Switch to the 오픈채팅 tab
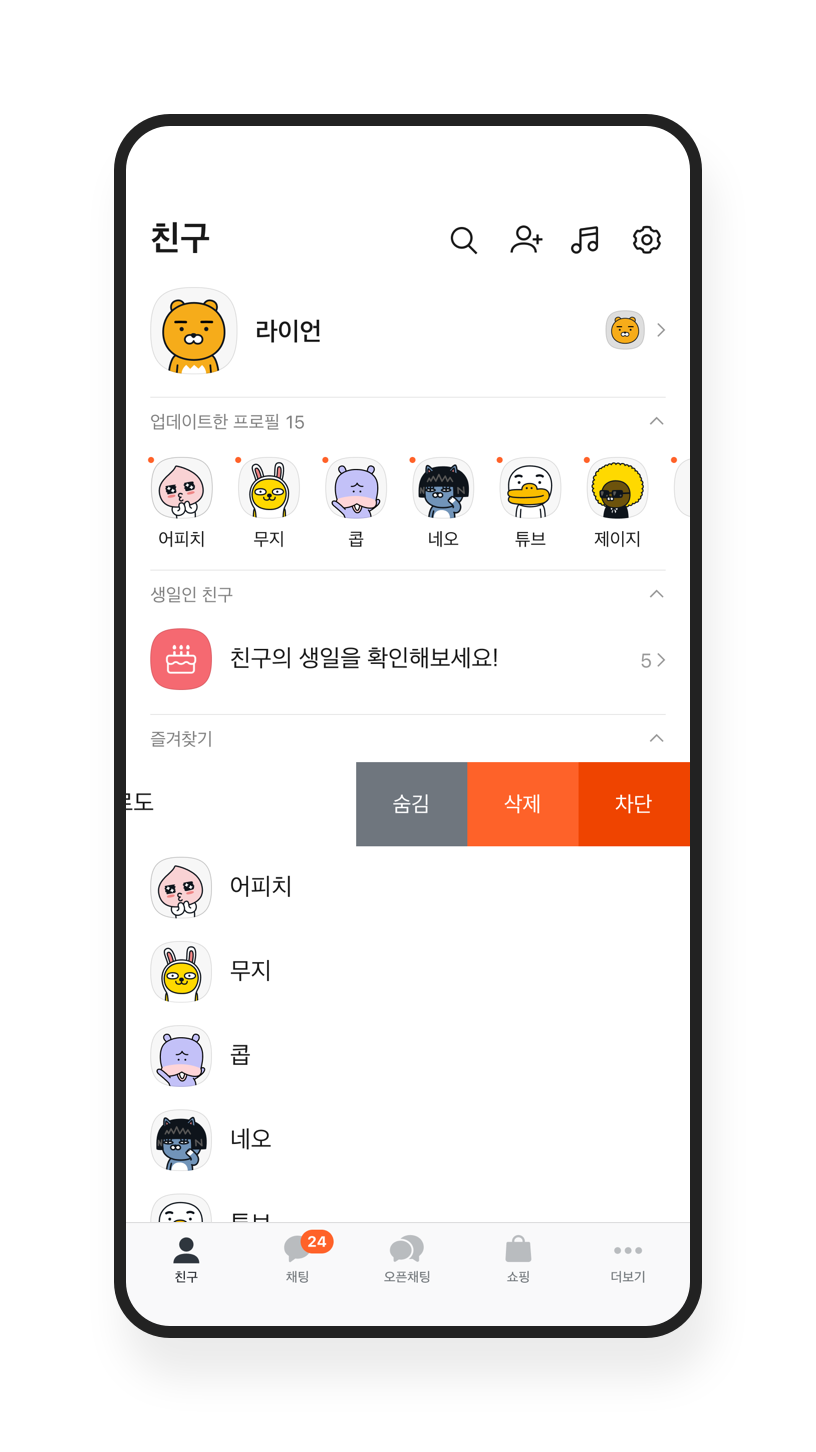Image resolution: width=816 pixels, height=1452 pixels. click(x=407, y=1259)
